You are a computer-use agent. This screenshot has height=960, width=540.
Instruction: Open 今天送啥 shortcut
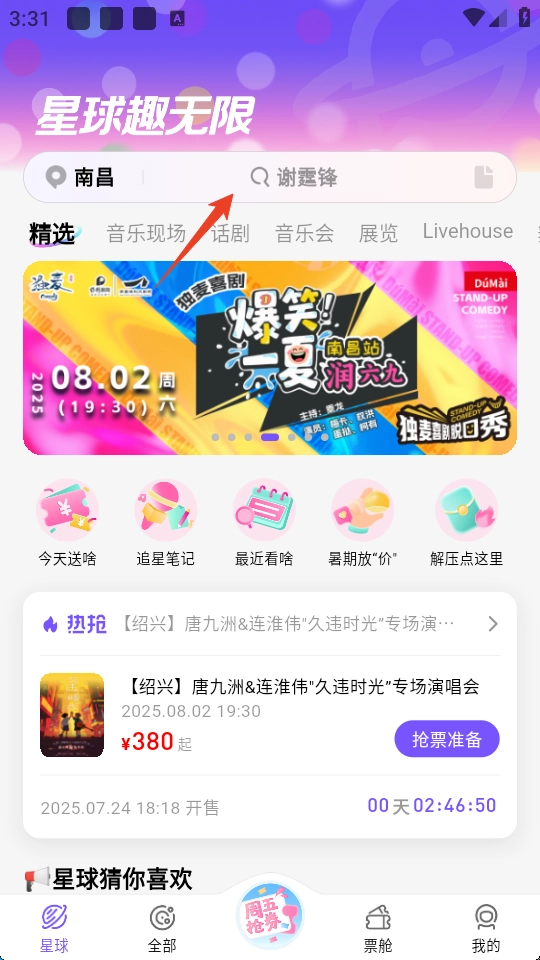pyautogui.click(x=67, y=523)
